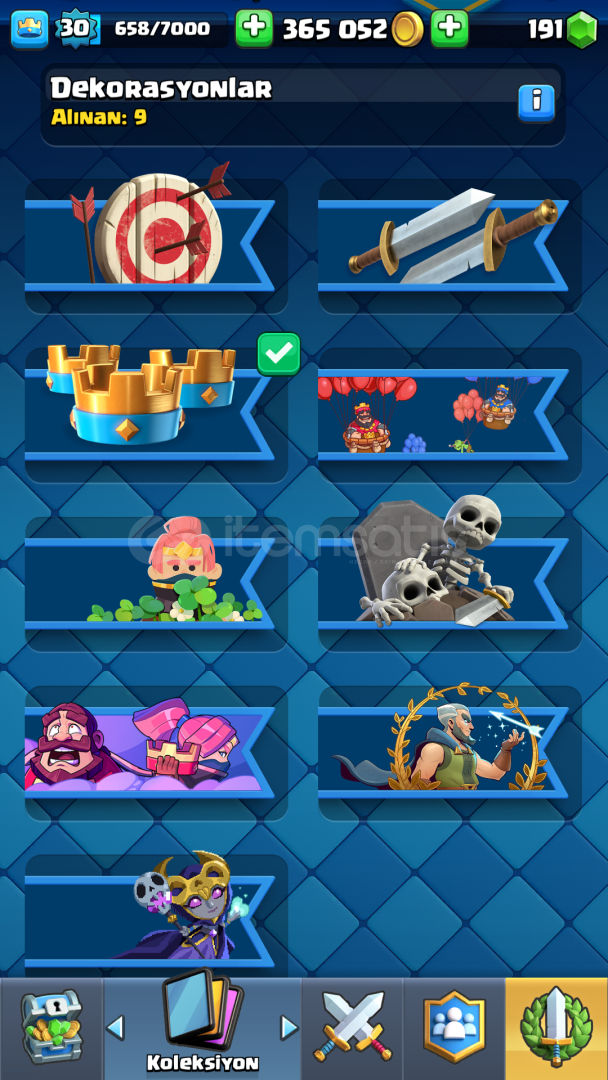This screenshot has width=608, height=1080.
Task: Pick the balloon kings decoration
Action: click(450, 415)
